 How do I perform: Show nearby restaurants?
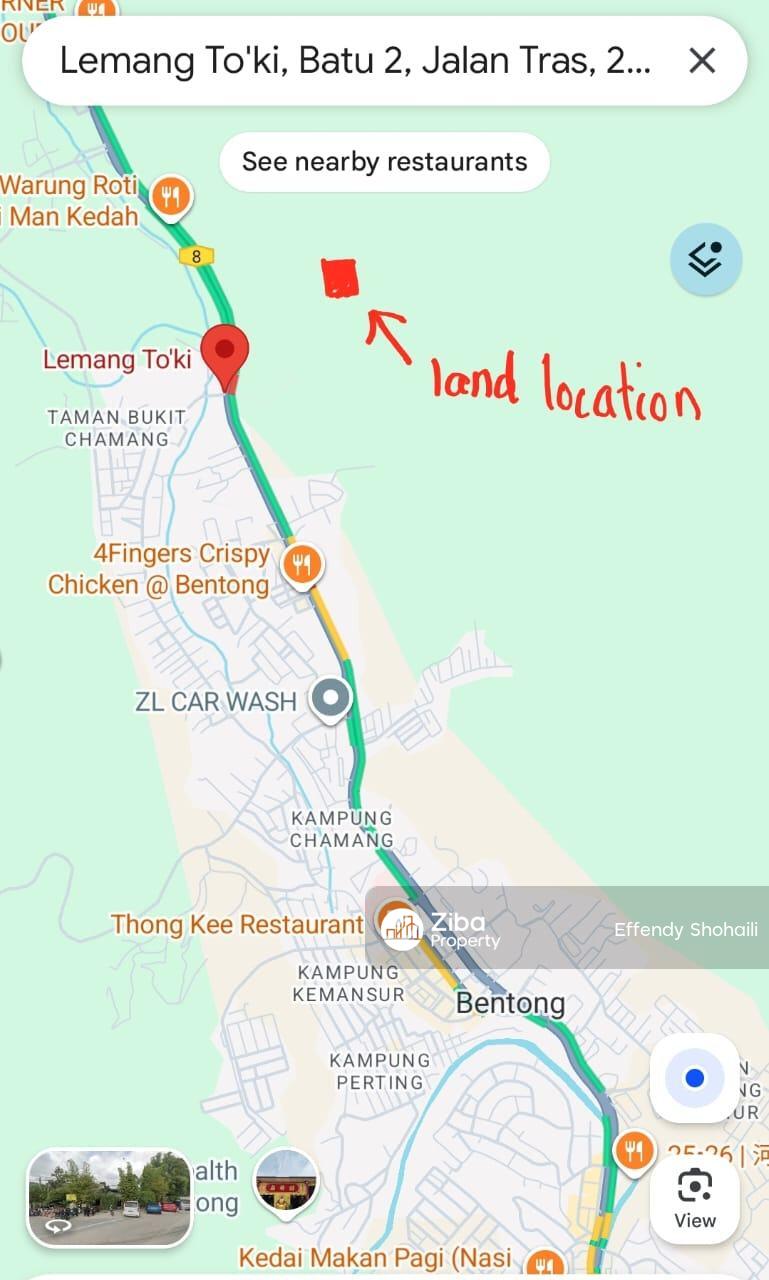point(384,162)
